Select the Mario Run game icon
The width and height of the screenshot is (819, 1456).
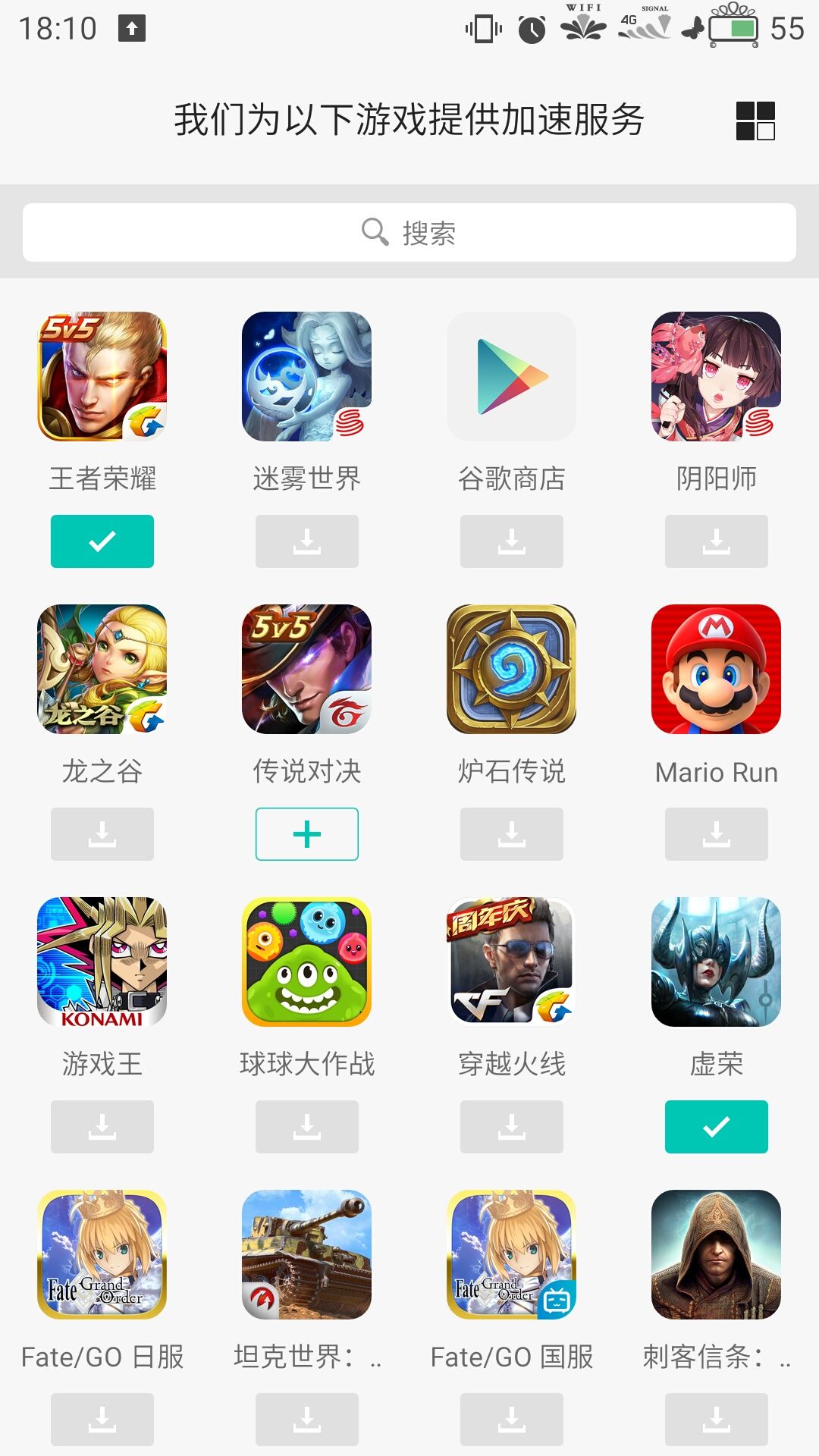716,670
